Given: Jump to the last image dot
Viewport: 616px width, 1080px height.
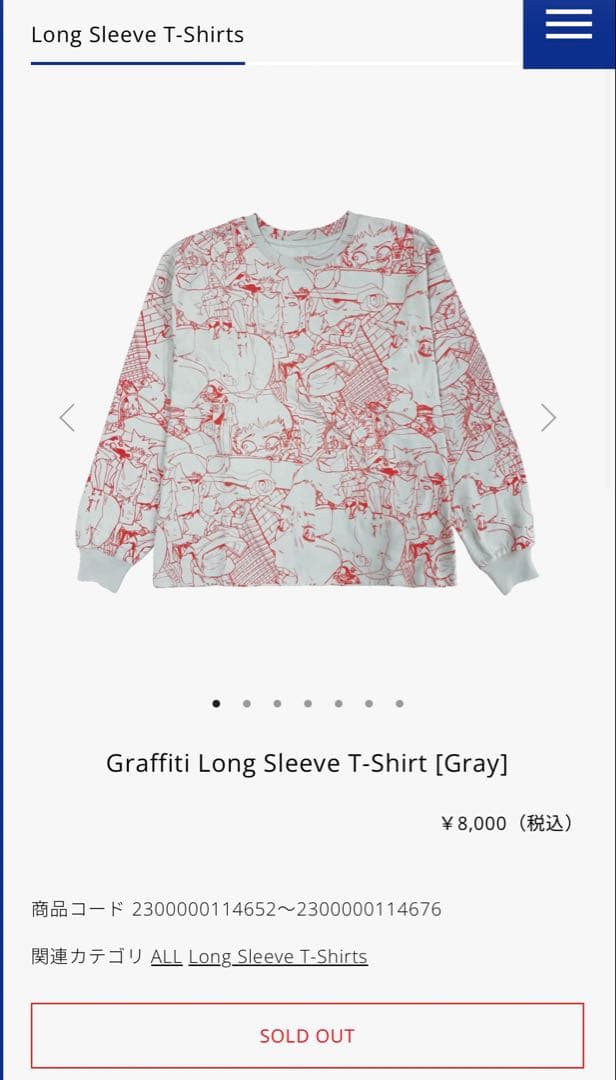Looking at the screenshot, I should tap(399, 703).
